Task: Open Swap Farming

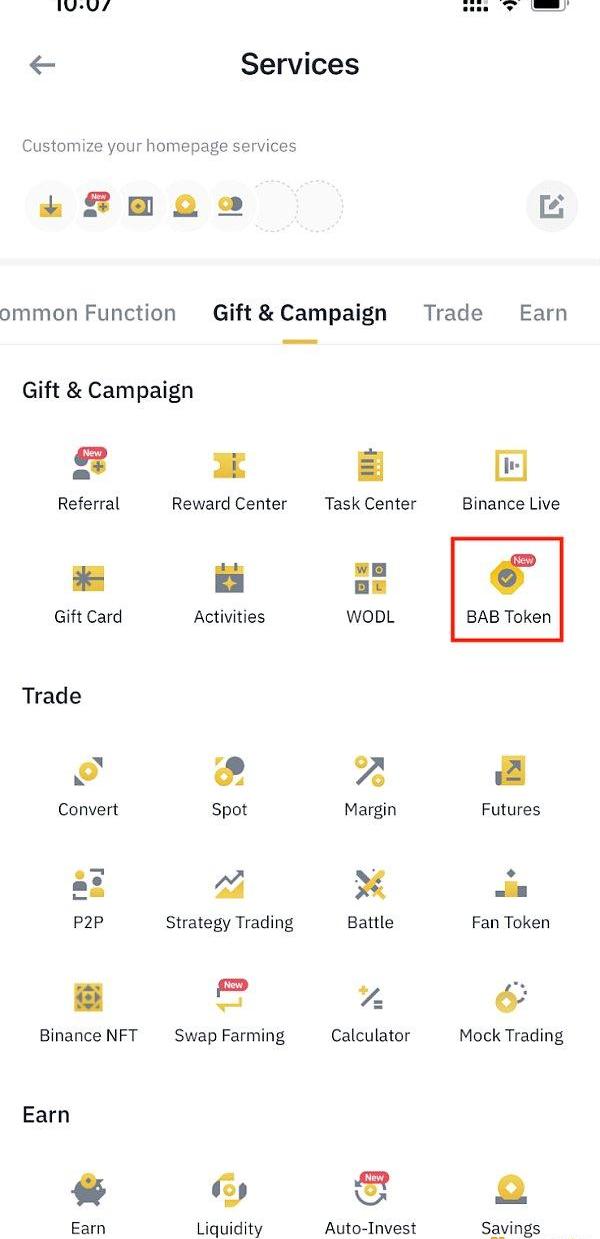Action: click(x=229, y=1013)
